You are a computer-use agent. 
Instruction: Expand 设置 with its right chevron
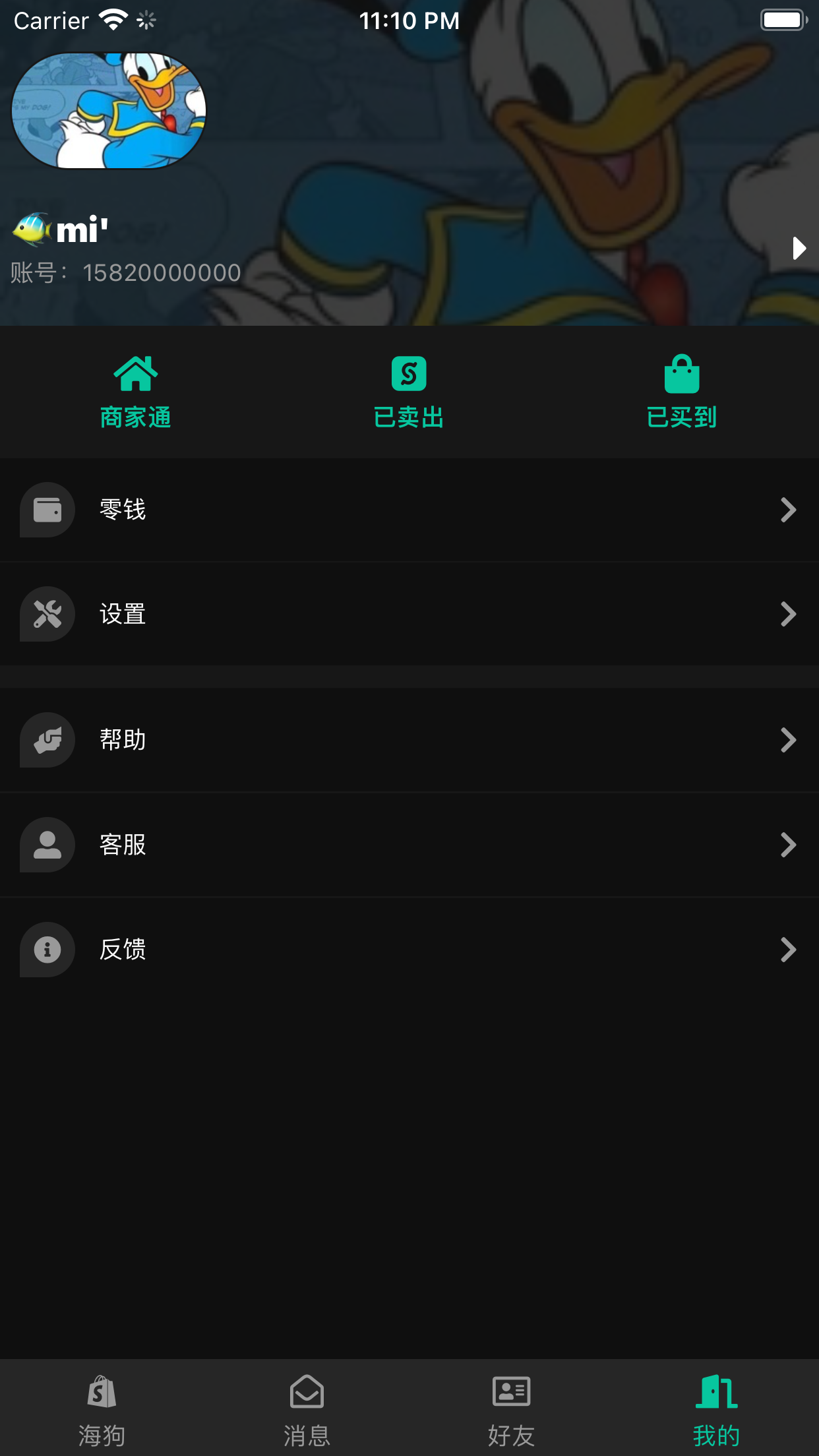click(789, 613)
